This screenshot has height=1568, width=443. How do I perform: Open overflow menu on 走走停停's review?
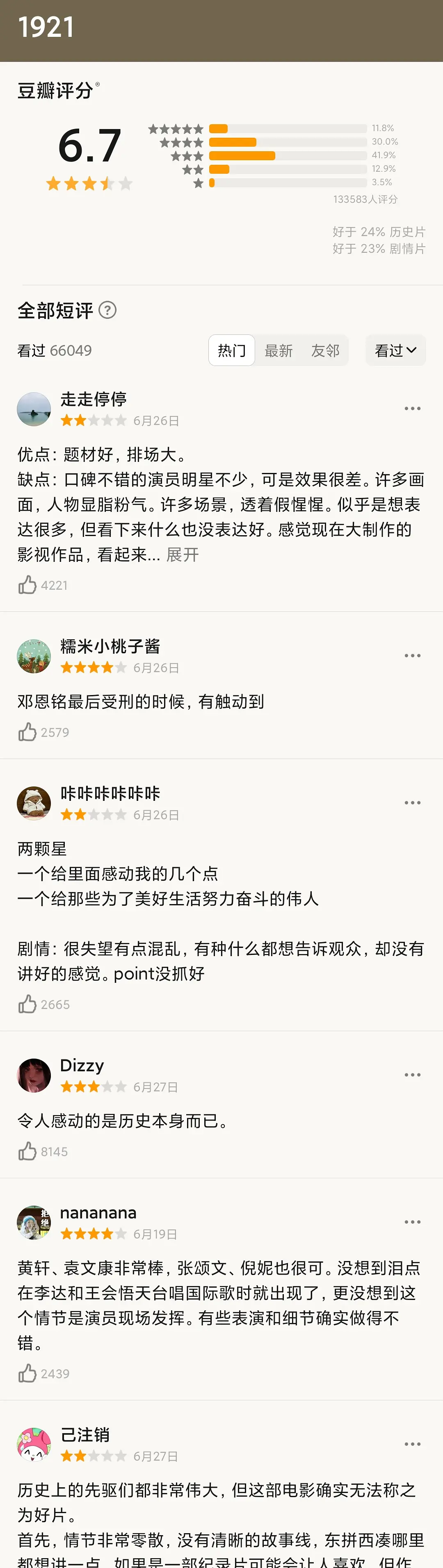point(413,409)
